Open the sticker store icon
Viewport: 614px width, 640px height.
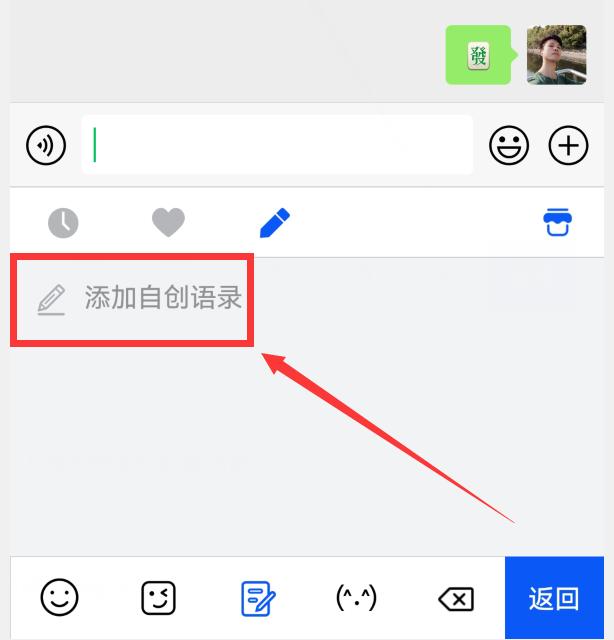point(558,222)
